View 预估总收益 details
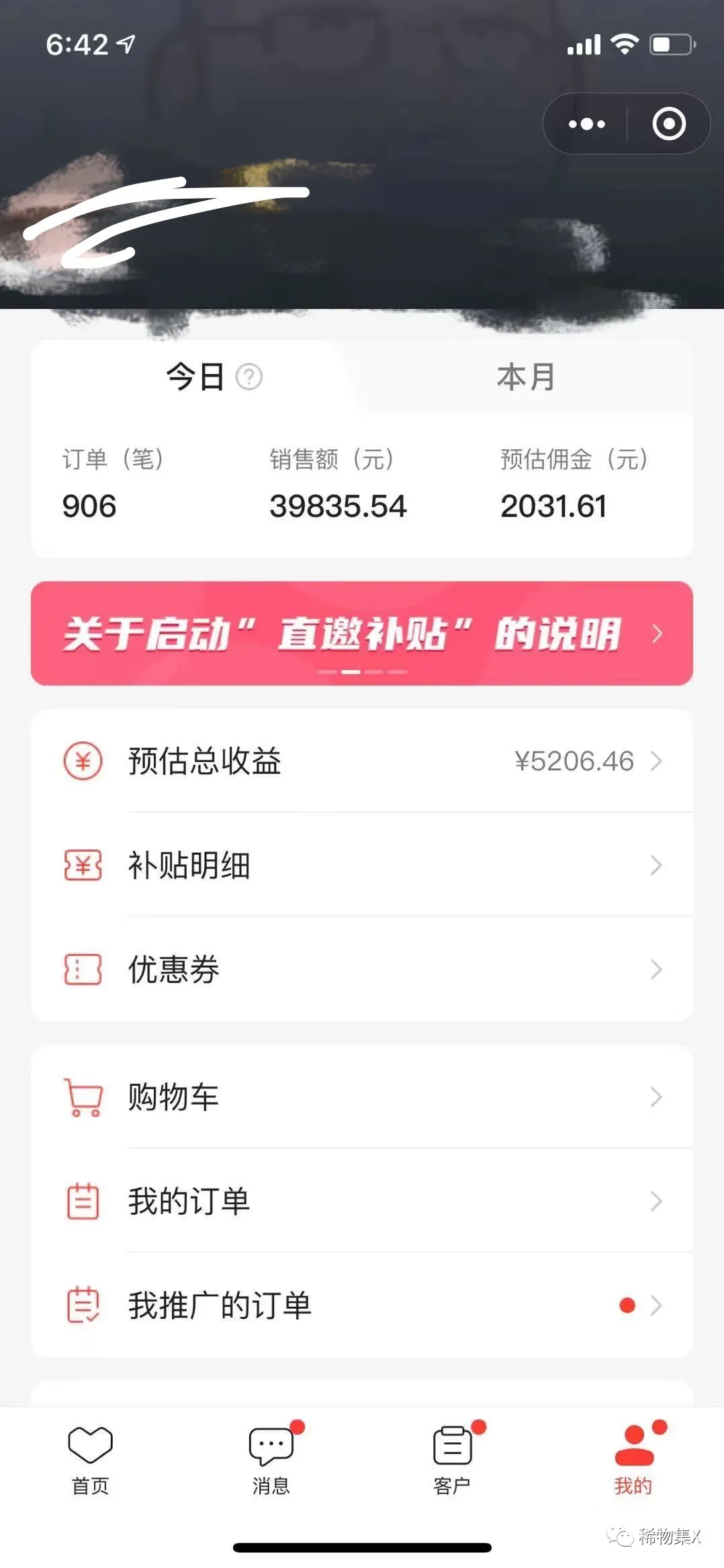724x1568 pixels. pyautogui.click(x=362, y=761)
